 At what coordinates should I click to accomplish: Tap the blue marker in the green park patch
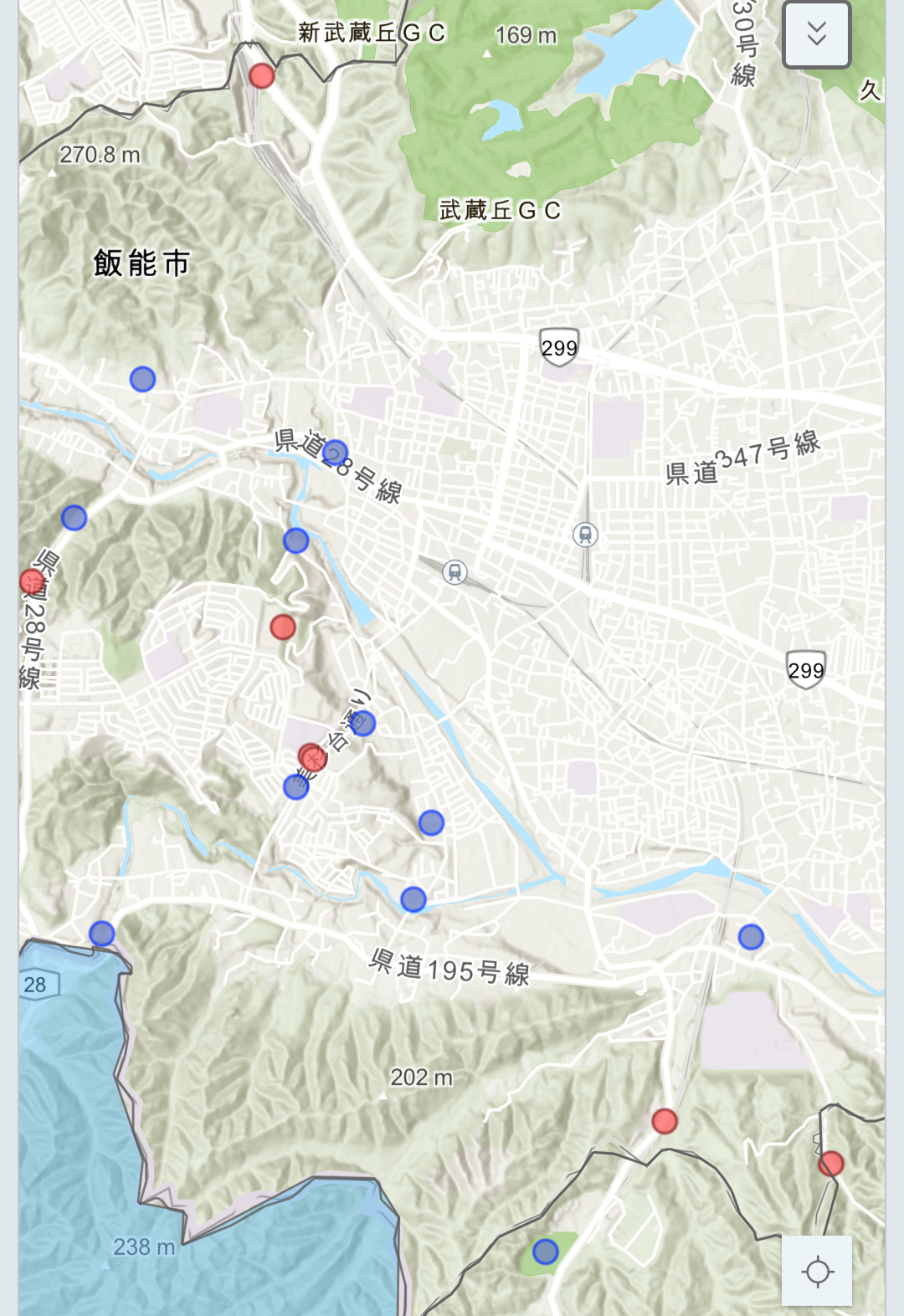(x=546, y=1252)
